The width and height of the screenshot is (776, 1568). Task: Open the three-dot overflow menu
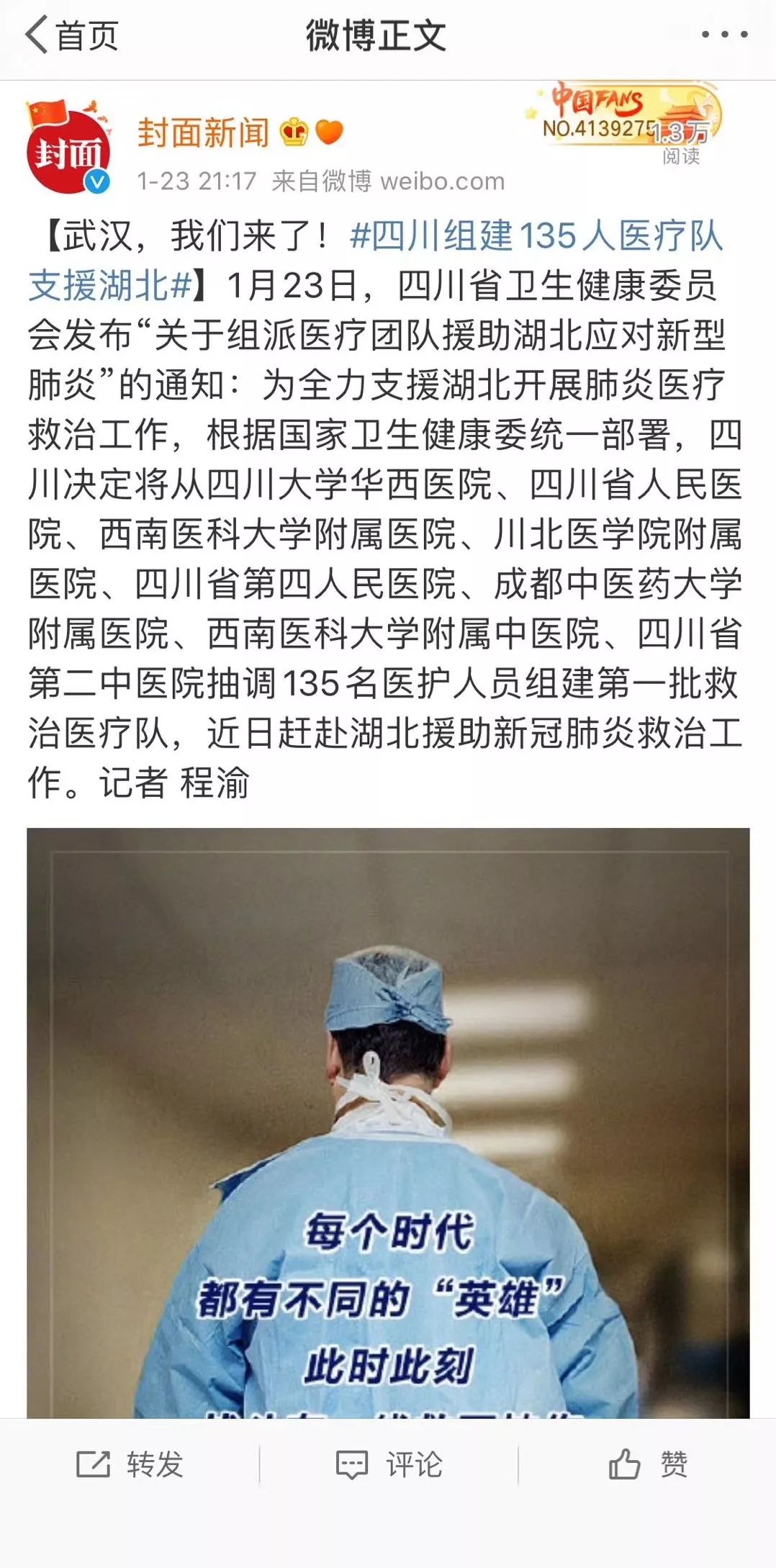click(x=724, y=35)
